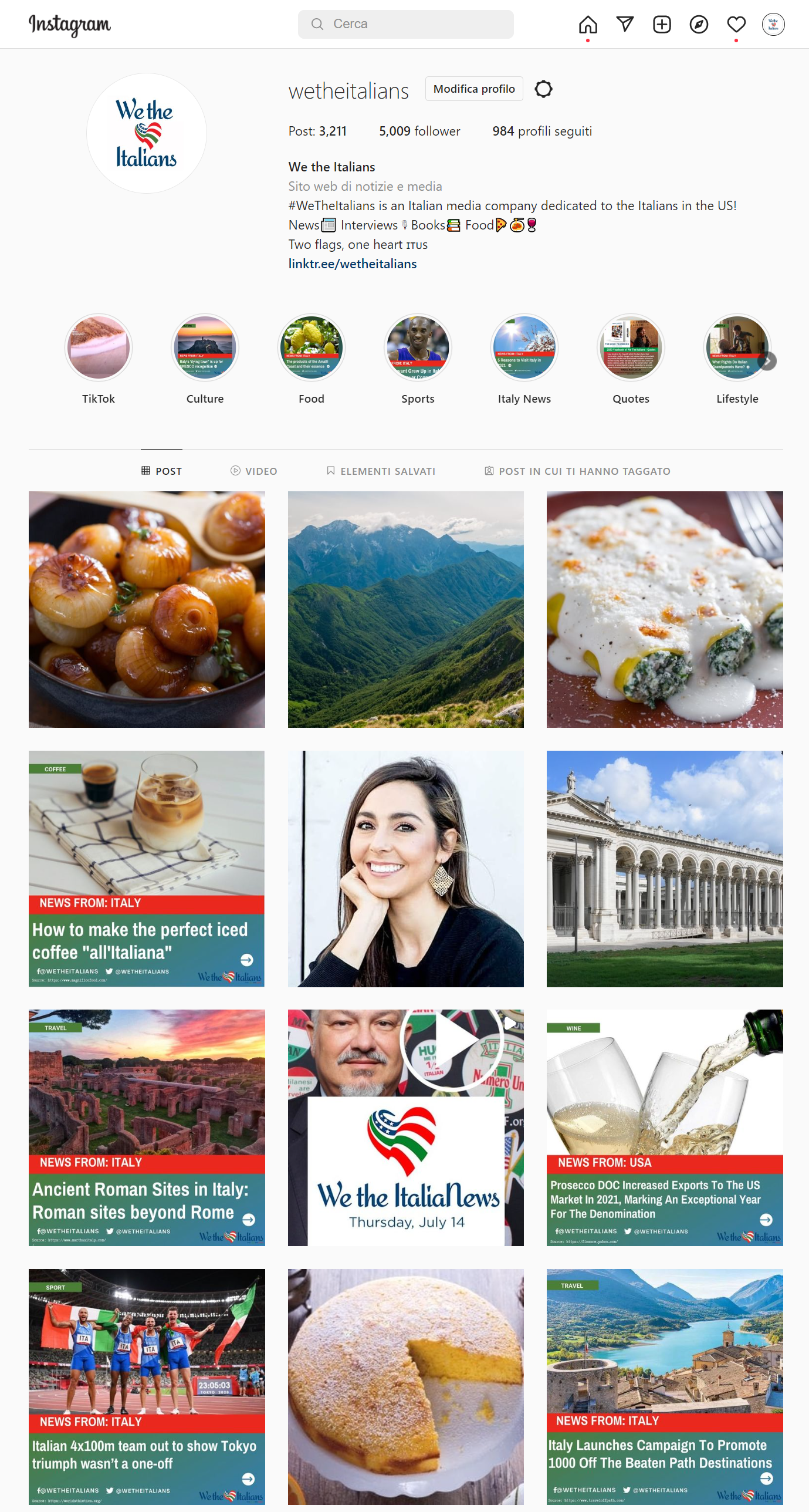The width and height of the screenshot is (809, 1512).
Task: Open the We the ItaliaNews July 14 video
Action: click(406, 1128)
